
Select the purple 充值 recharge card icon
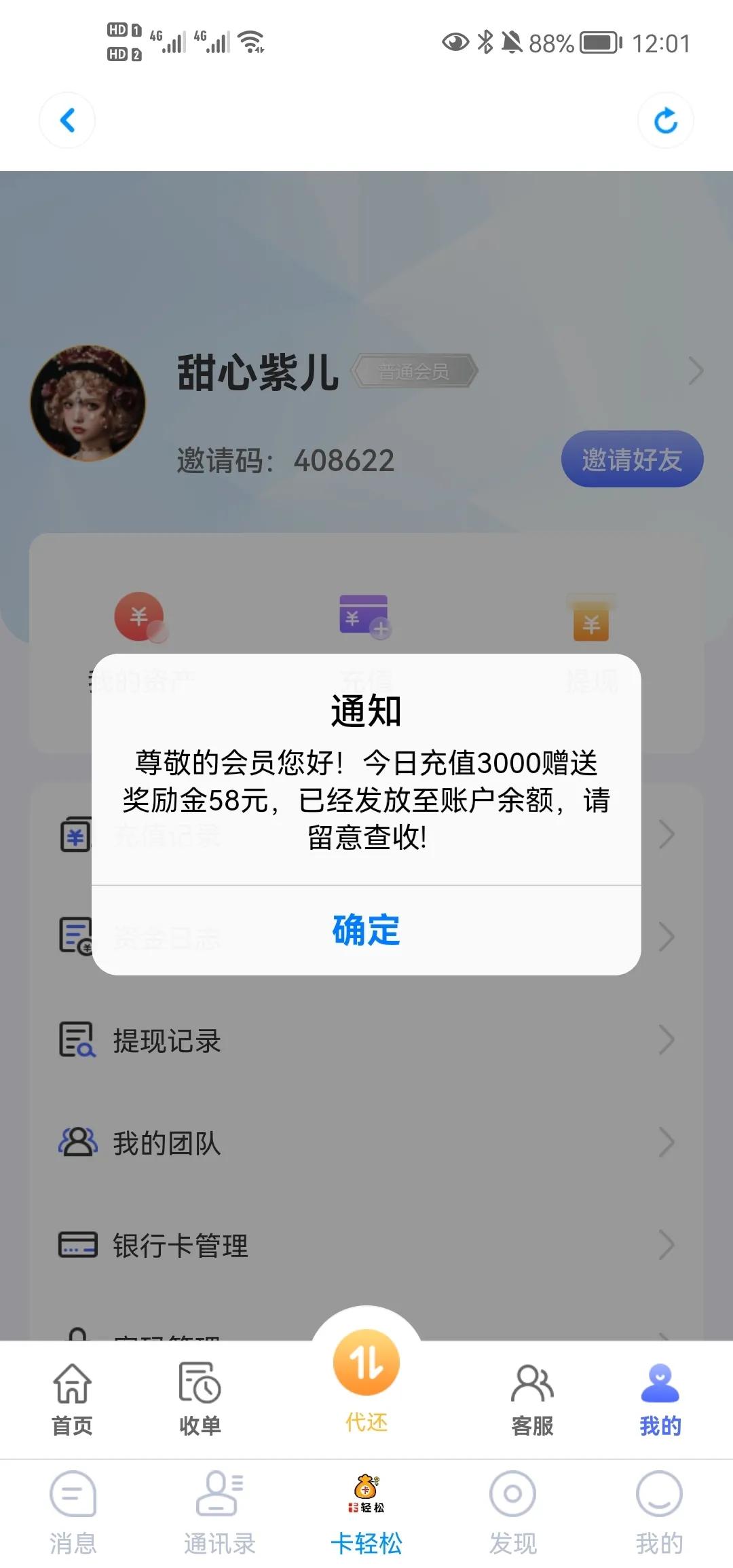pos(363,618)
